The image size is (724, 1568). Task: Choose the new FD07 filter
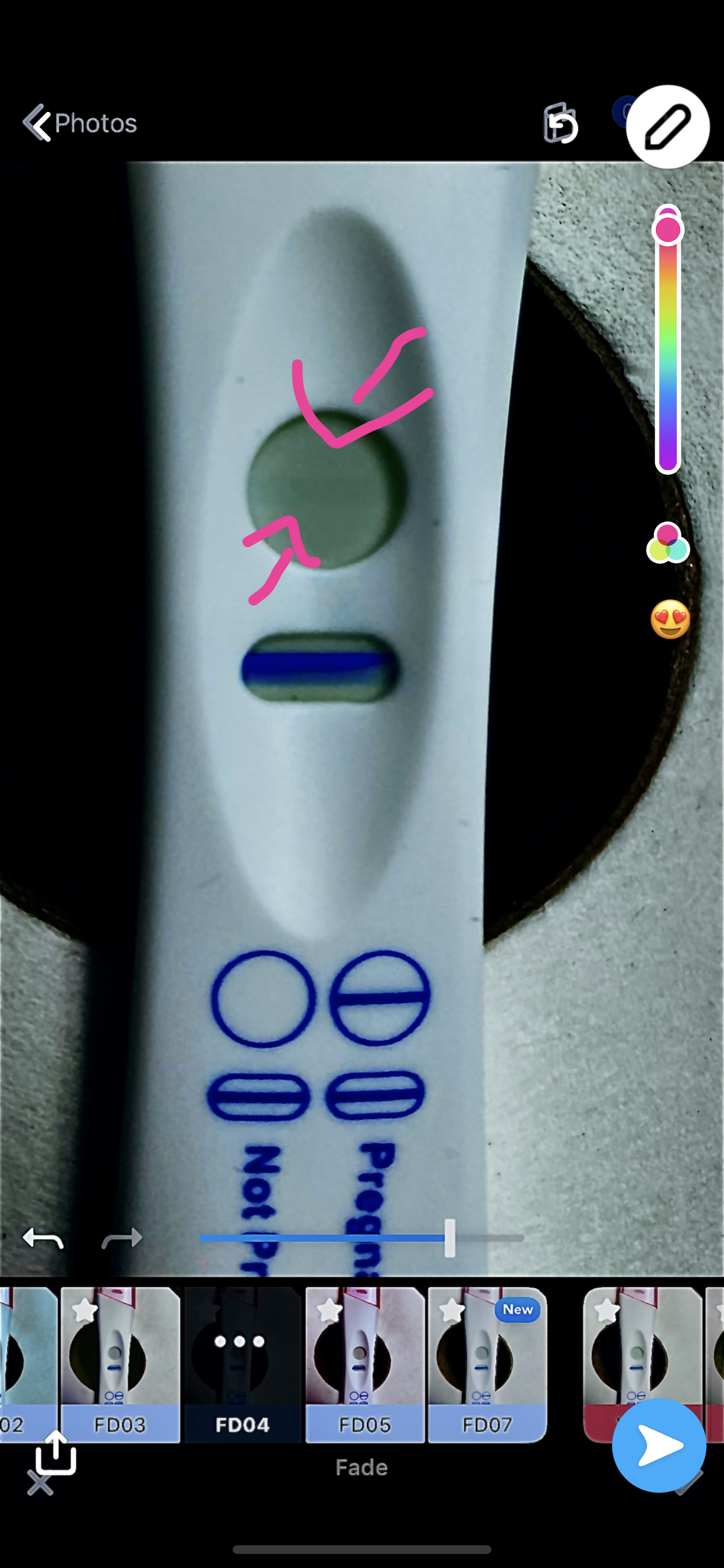pos(487,1364)
